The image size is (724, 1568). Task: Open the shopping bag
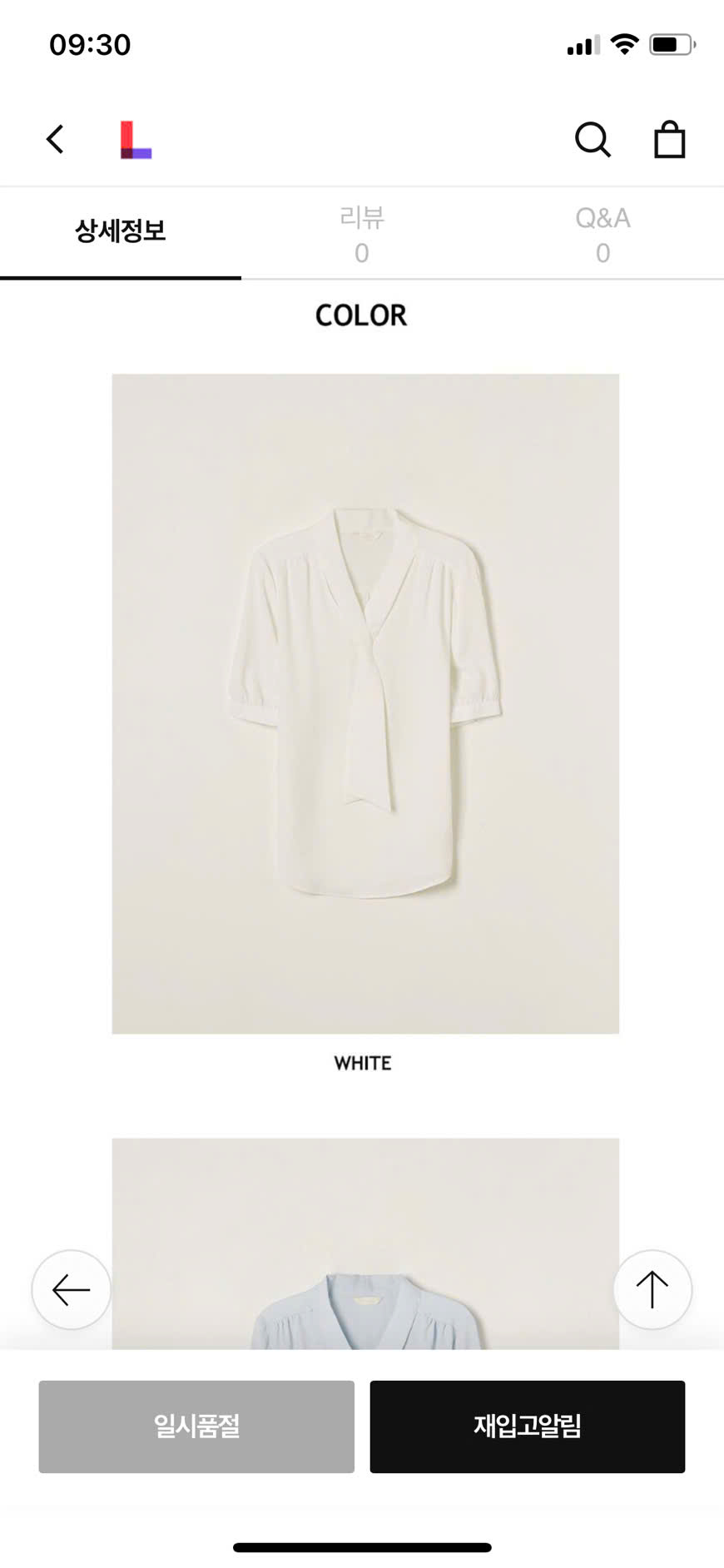pos(669,140)
